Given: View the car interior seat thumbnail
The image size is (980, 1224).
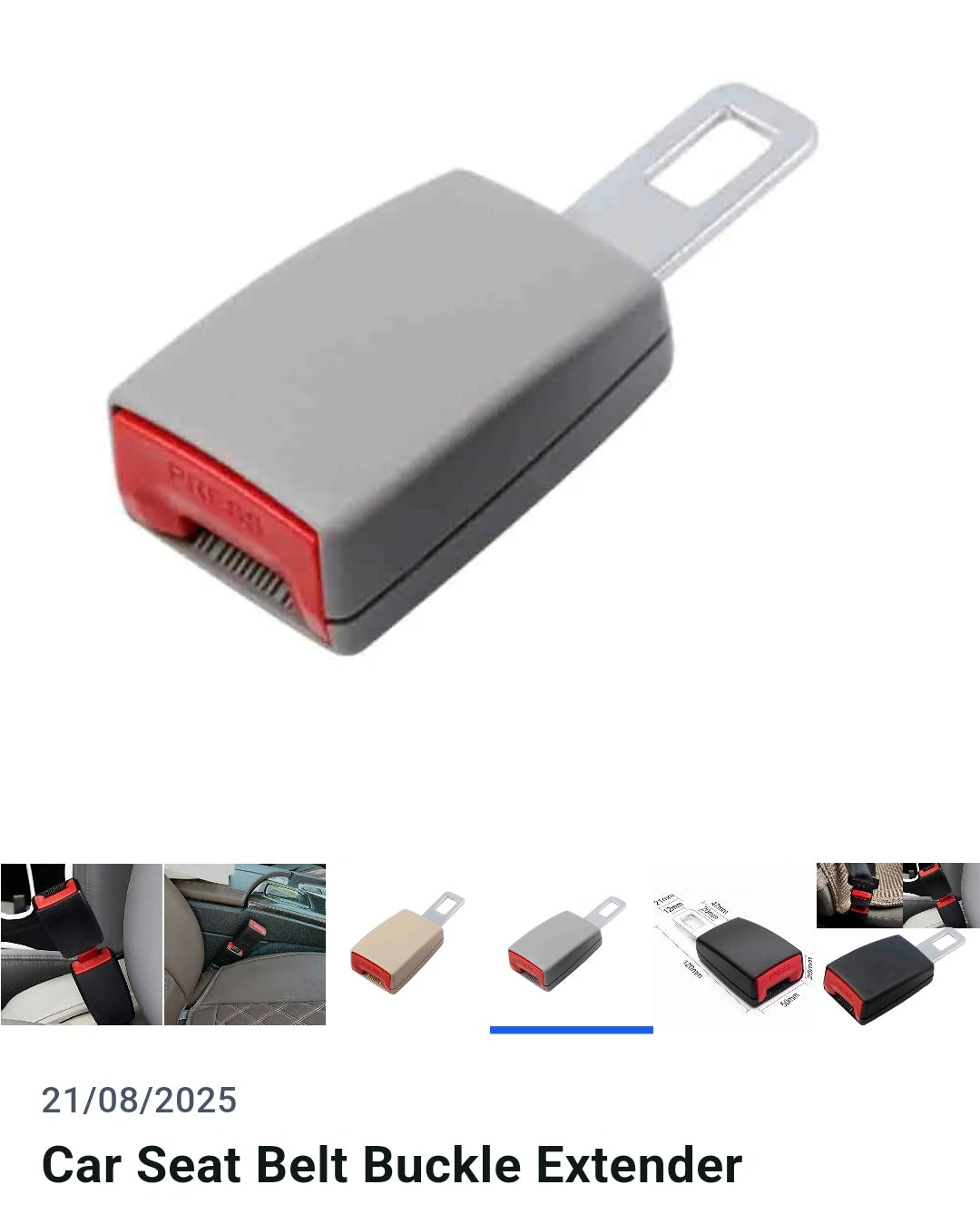Looking at the screenshot, I should point(245,944).
